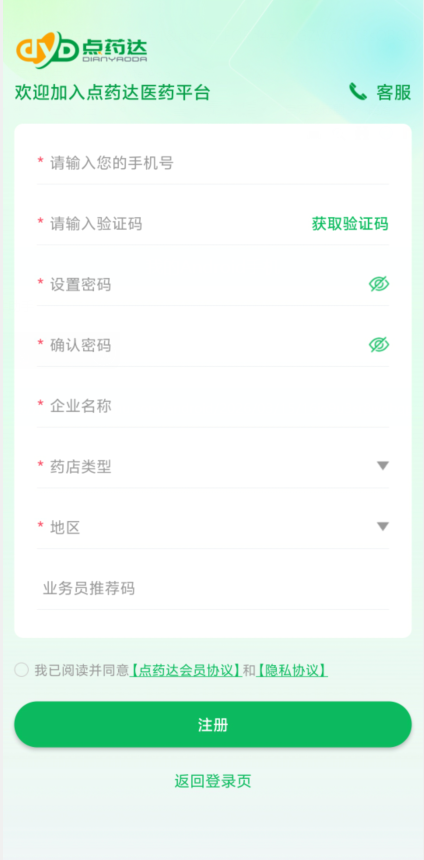Screen dimensions: 424x860
Task: Tap the 业务员推荐码 referral code field
Action: [x=213, y=589]
